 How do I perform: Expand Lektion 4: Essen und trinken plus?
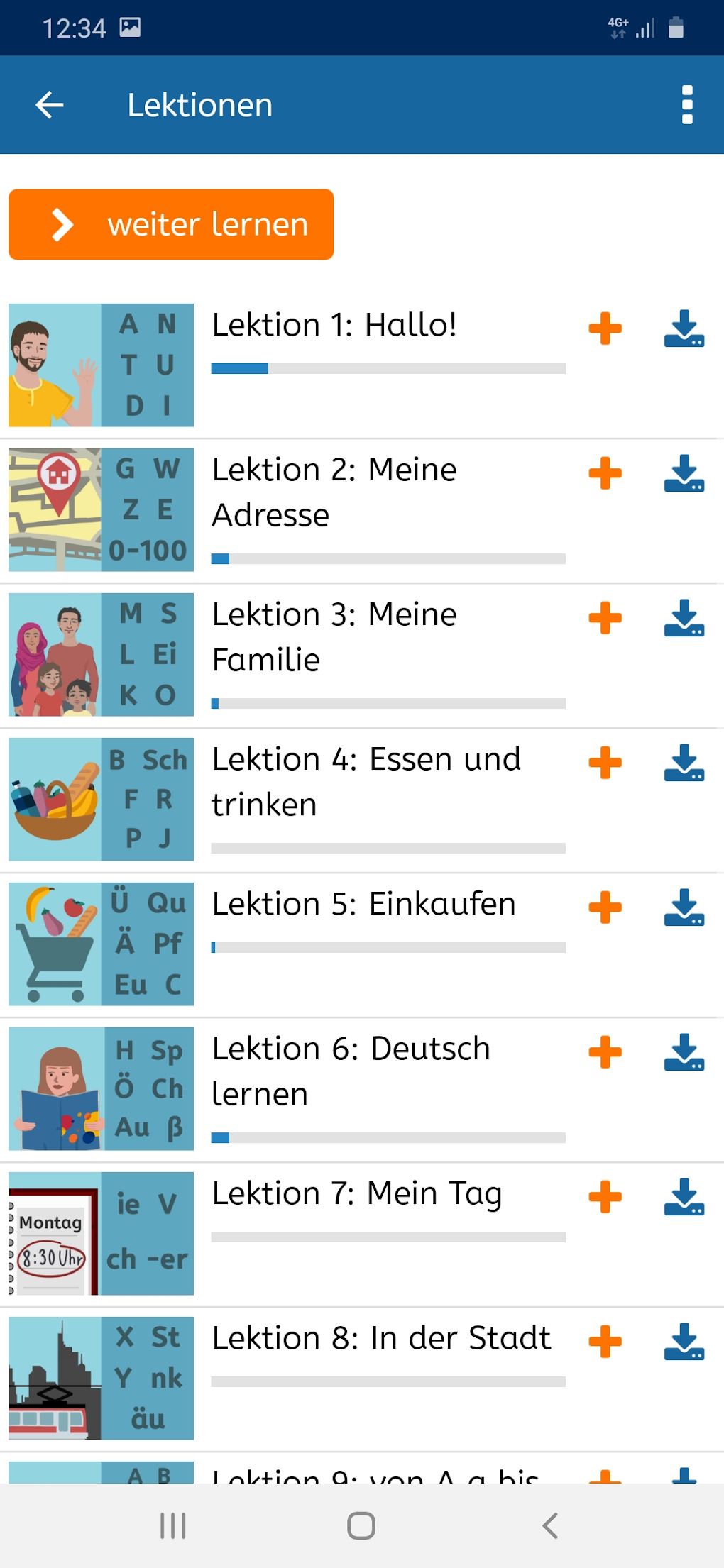click(605, 763)
